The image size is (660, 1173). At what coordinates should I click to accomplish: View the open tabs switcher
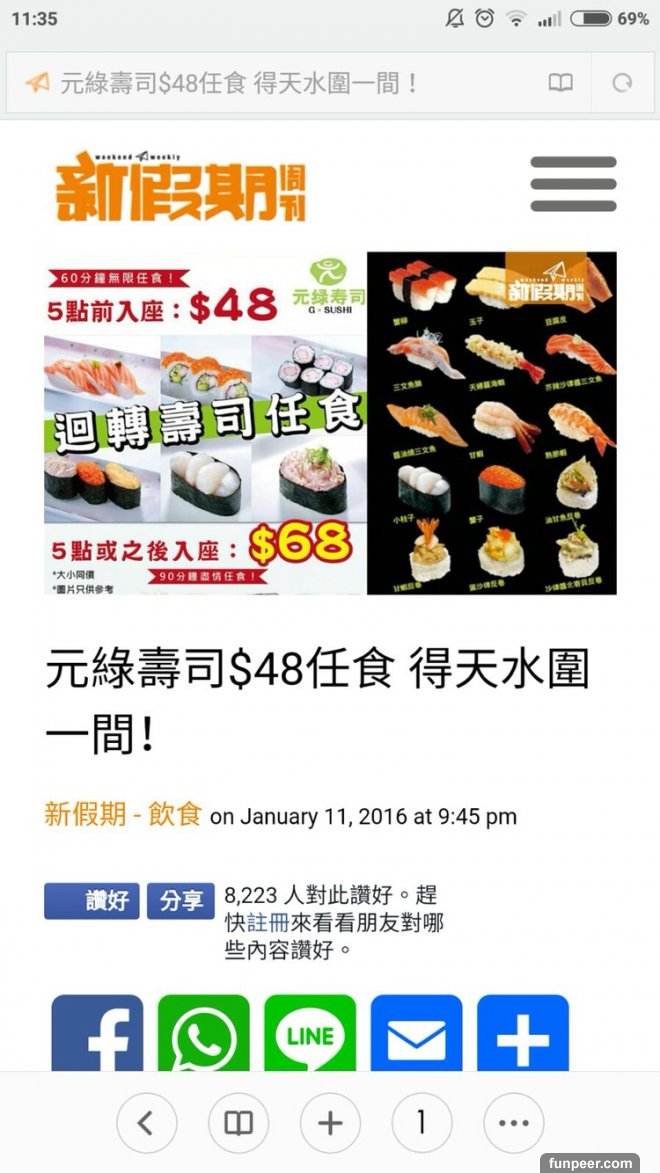(x=421, y=1123)
